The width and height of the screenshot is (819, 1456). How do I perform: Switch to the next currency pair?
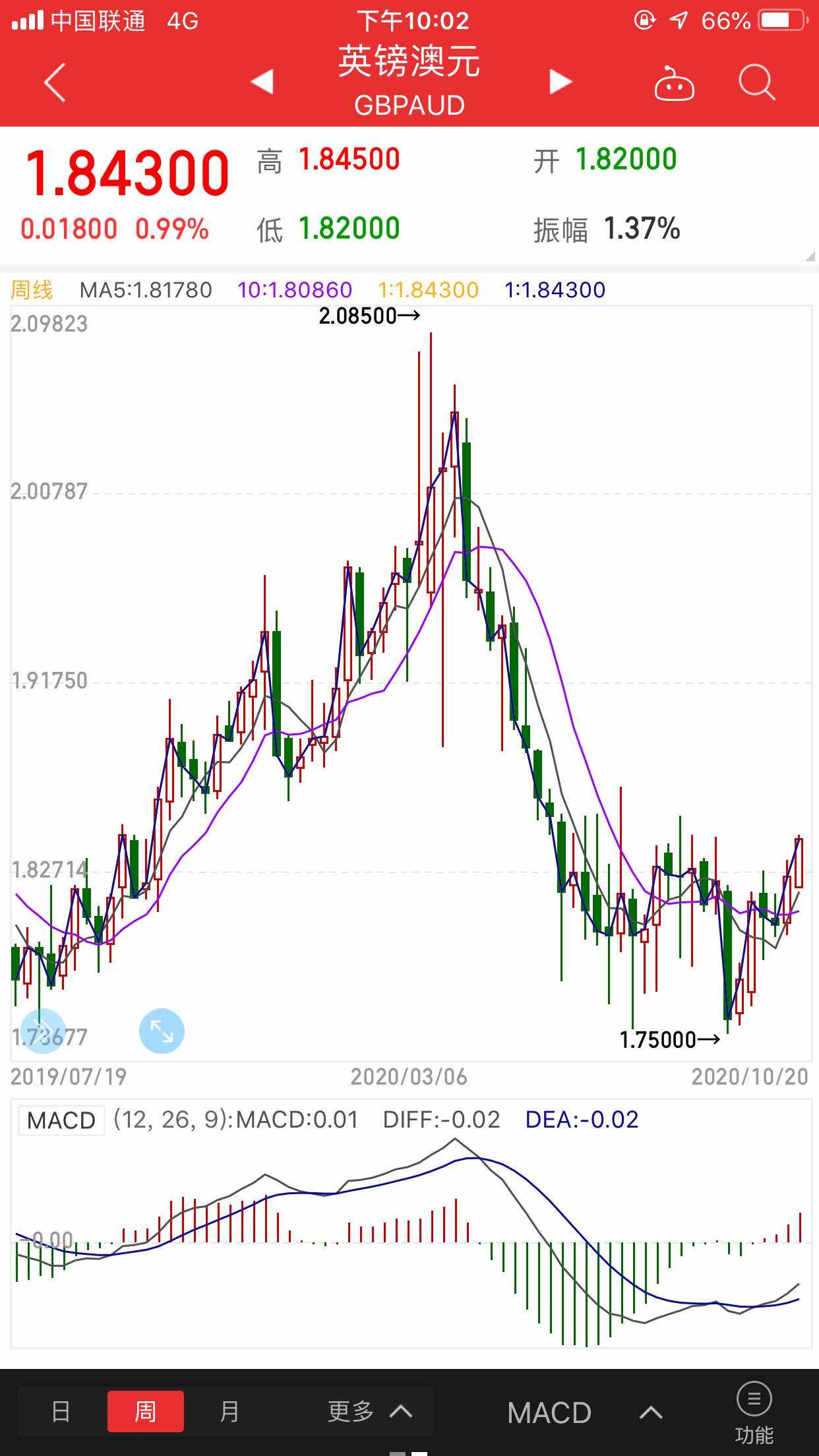tap(561, 82)
